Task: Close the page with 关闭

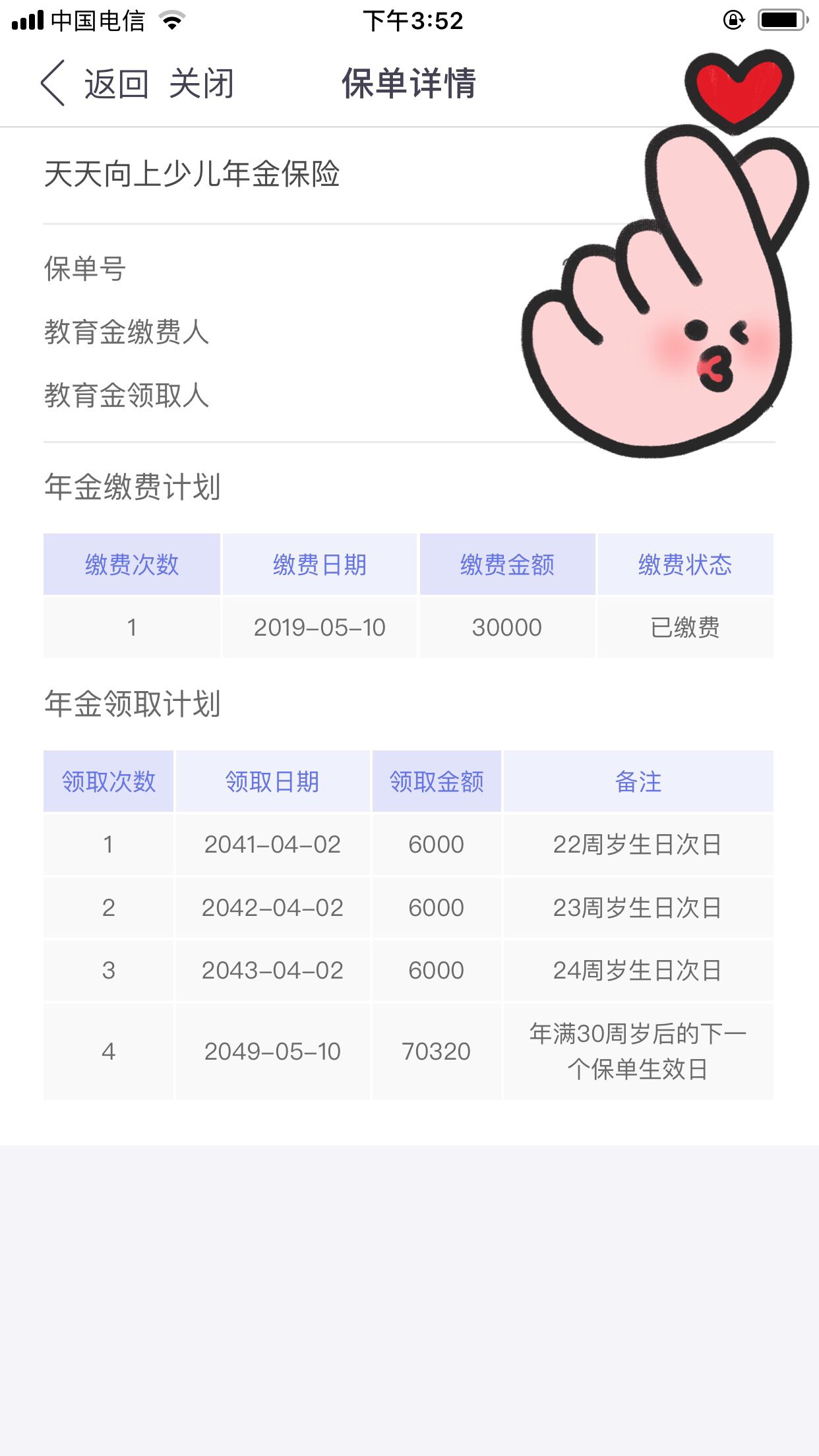Action: coord(202,84)
